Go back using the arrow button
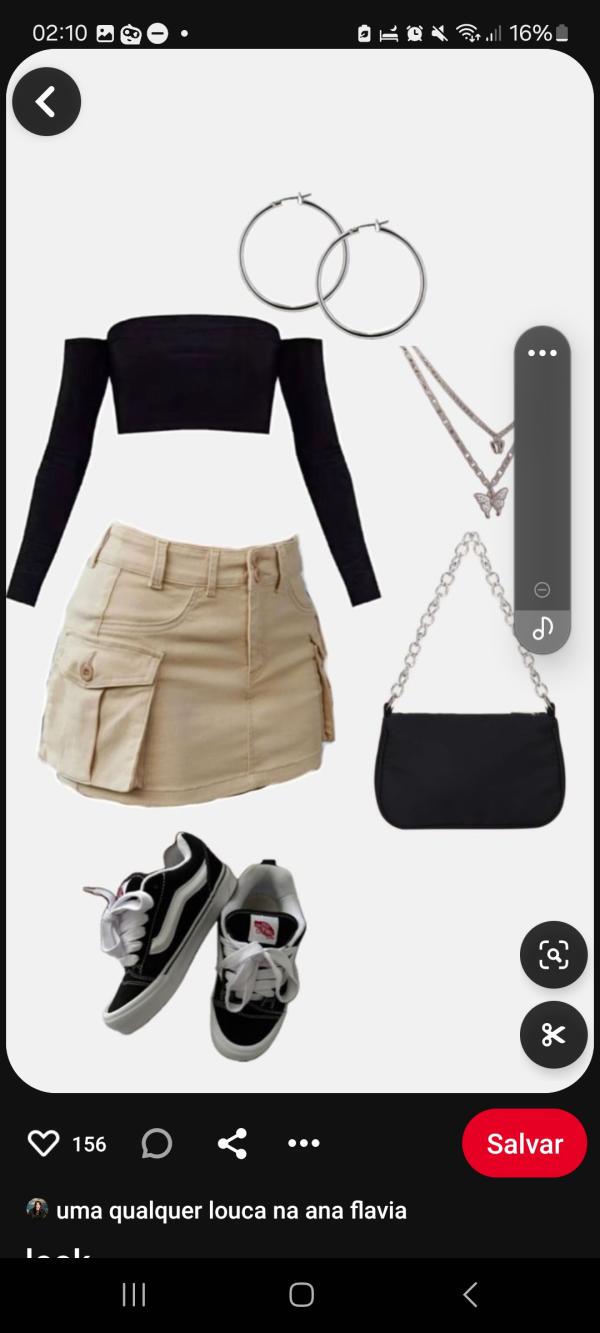Viewport: 600px width, 1333px height. pos(46,102)
